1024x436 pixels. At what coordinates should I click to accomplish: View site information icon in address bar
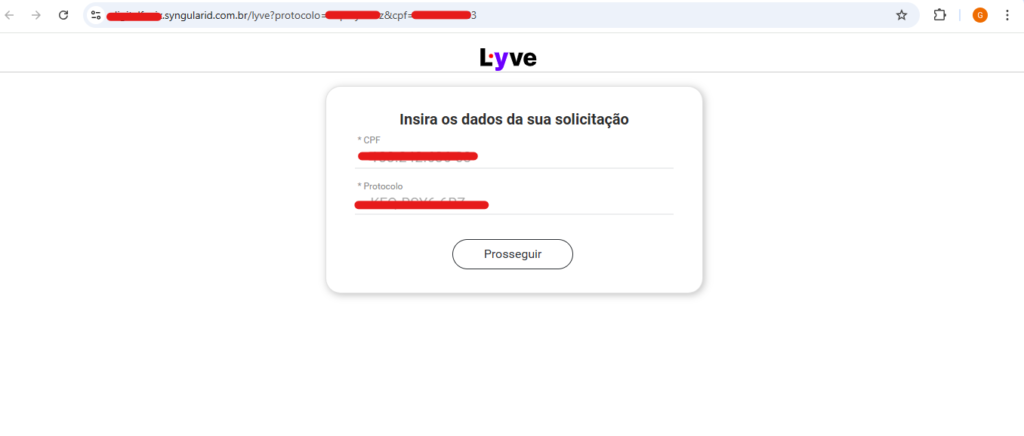coord(95,15)
